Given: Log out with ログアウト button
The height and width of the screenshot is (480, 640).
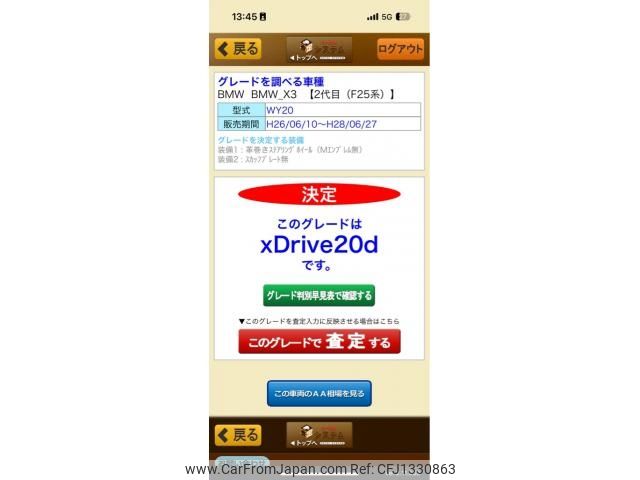Looking at the screenshot, I should pyautogui.click(x=400, y=49).
